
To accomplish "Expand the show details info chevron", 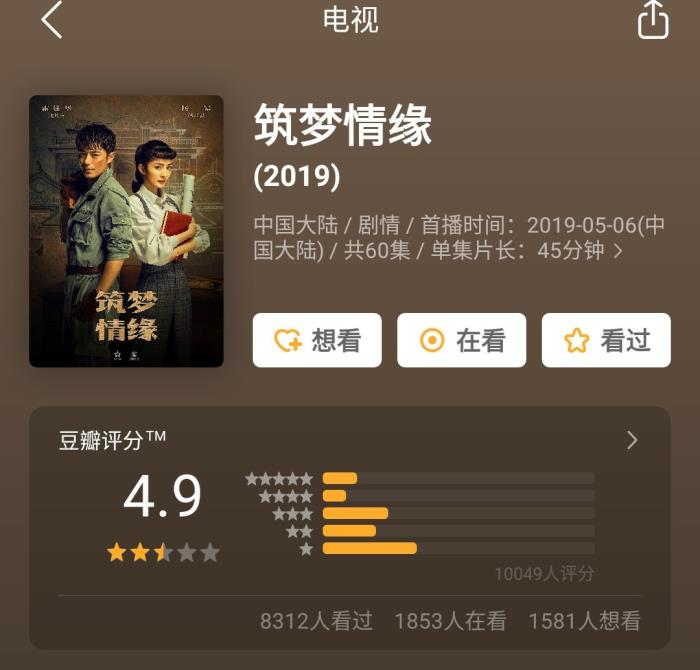I will pos(618,251).
